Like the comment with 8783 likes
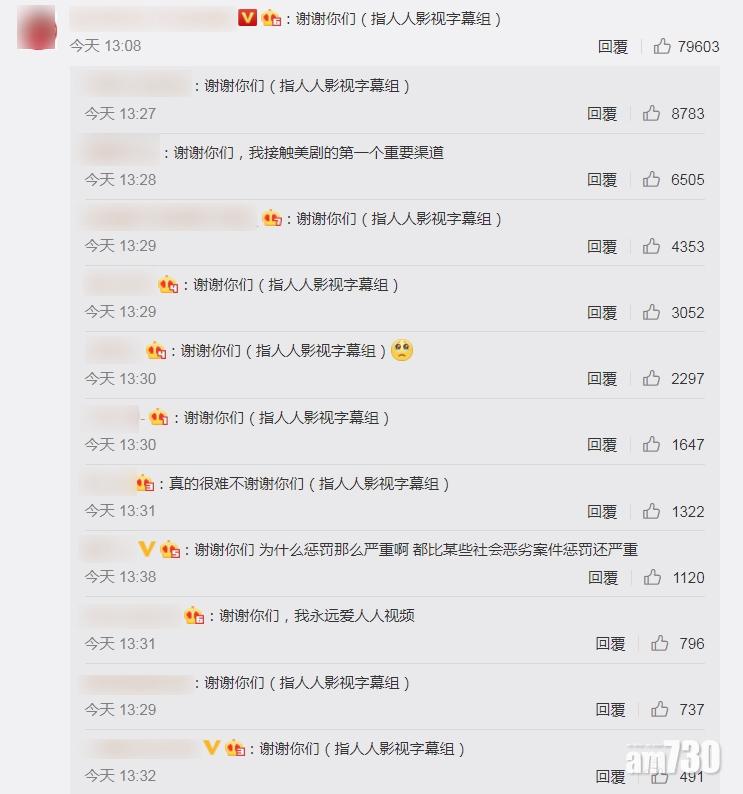Viewport: 743px width, 794px height. click(652, 114)
